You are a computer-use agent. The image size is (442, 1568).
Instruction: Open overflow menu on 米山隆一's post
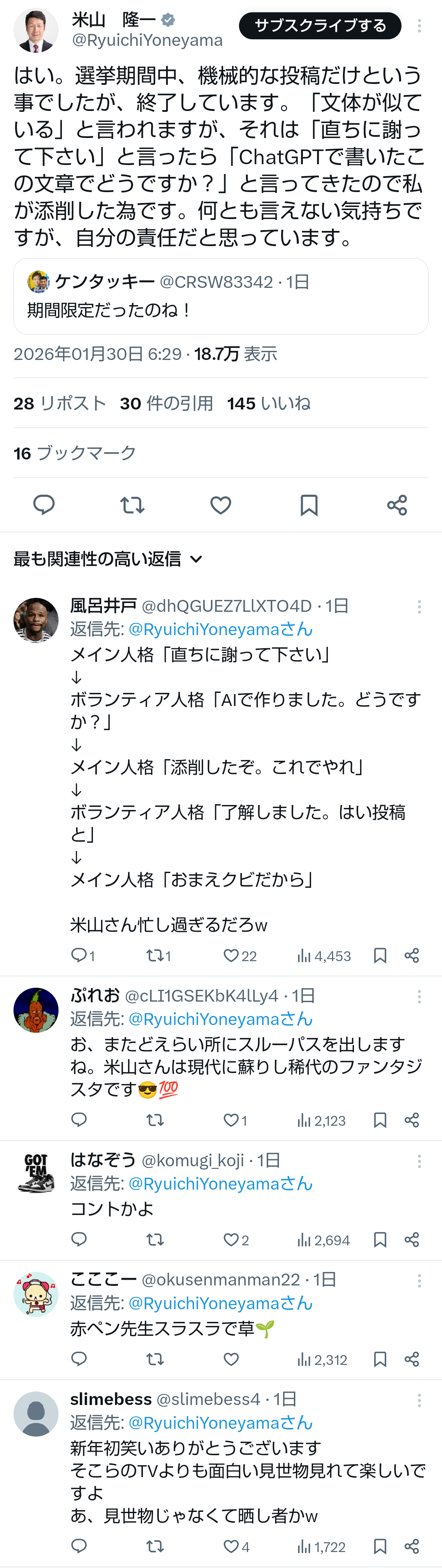click(x=419, y=25)
